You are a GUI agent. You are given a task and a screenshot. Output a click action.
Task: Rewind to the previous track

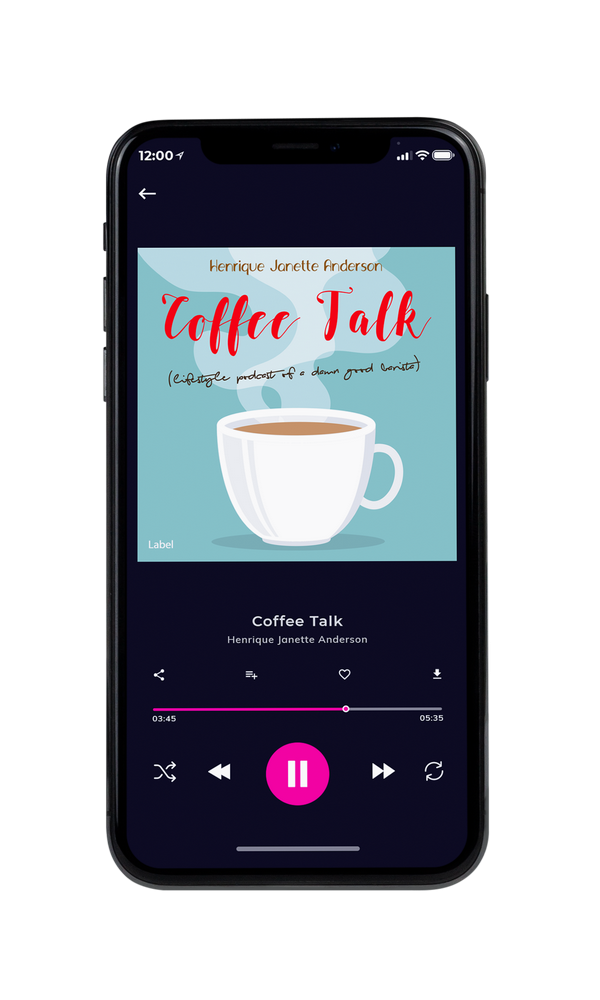click(219, 772)
